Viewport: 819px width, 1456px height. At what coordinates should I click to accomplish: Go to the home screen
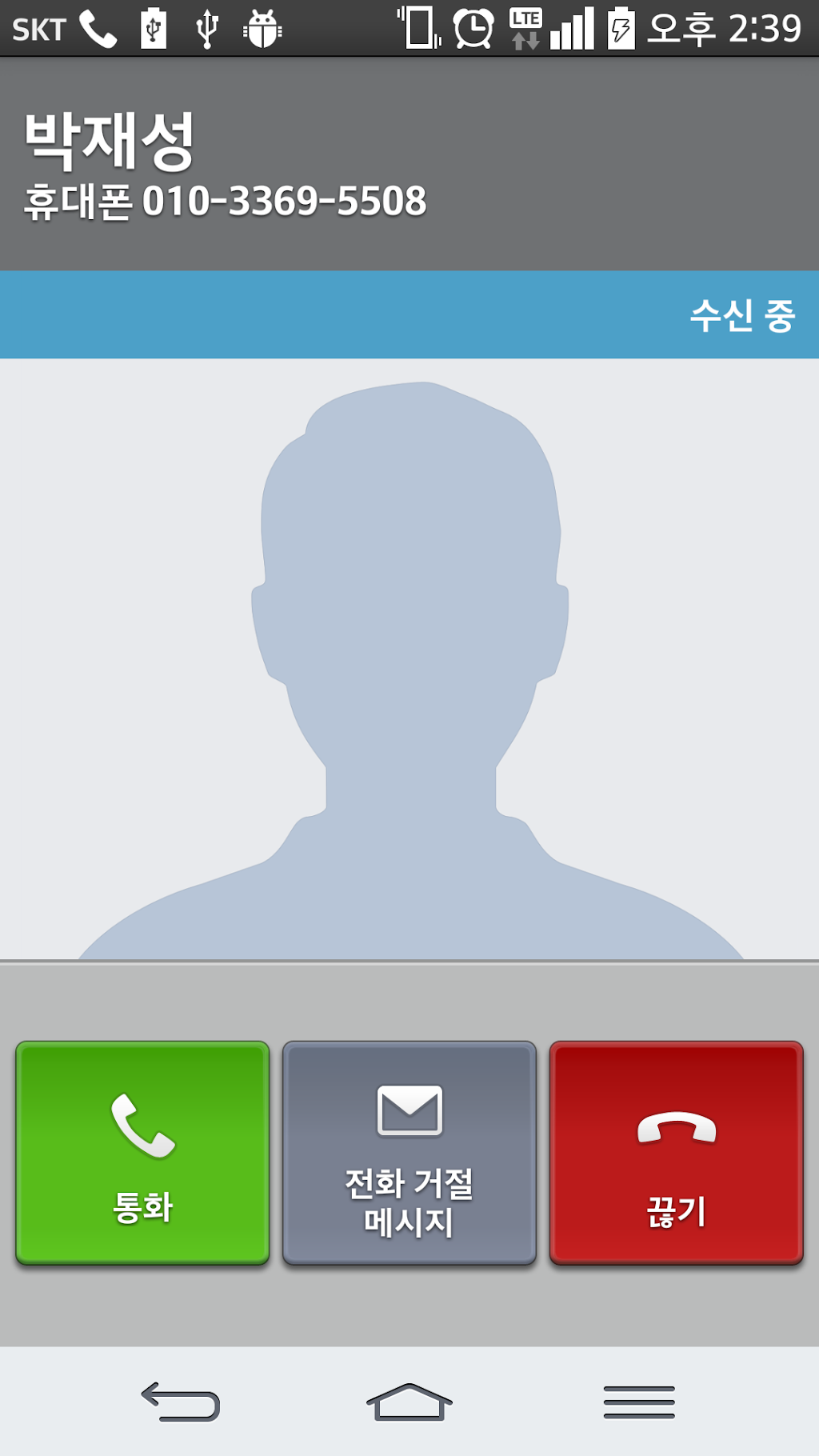409,1402
